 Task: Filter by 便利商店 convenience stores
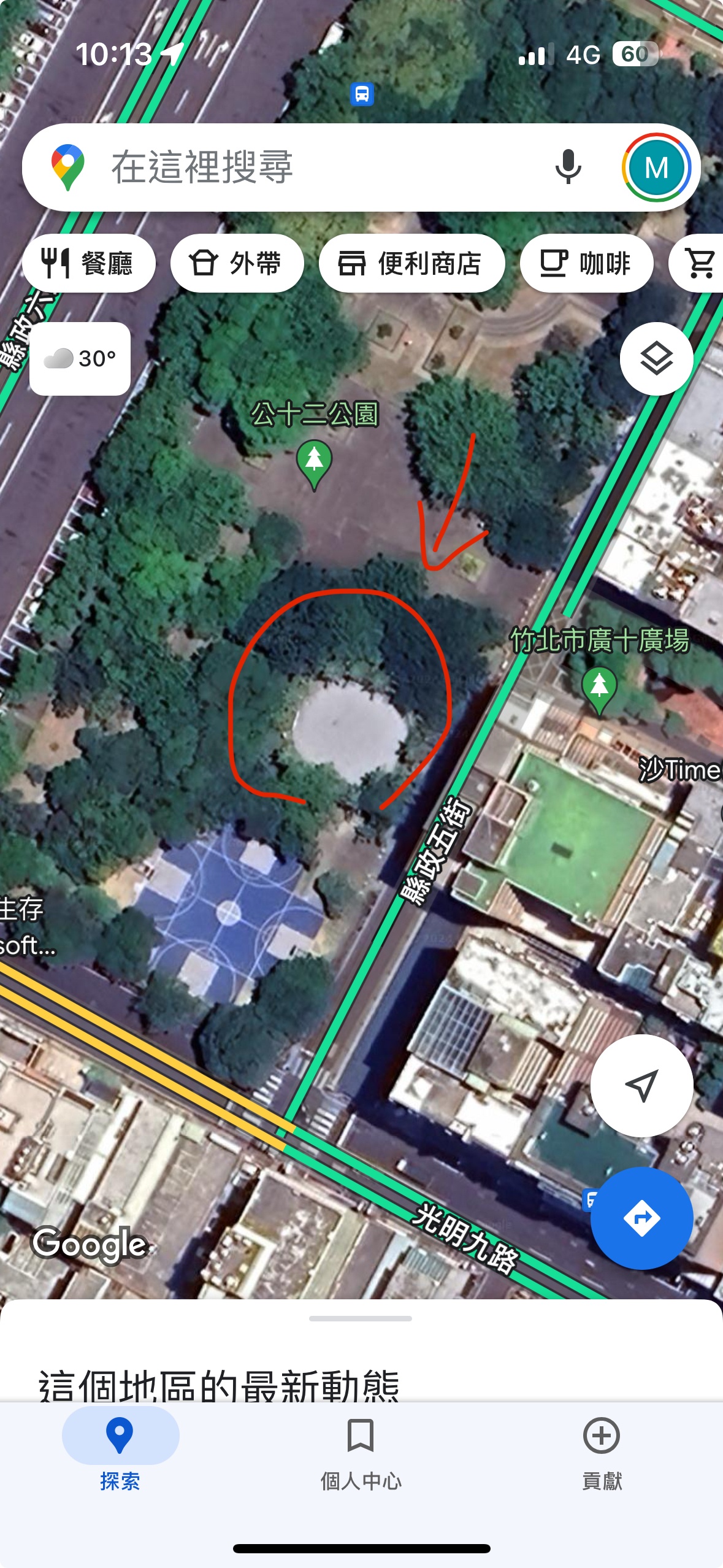click(x=411, y=263)
